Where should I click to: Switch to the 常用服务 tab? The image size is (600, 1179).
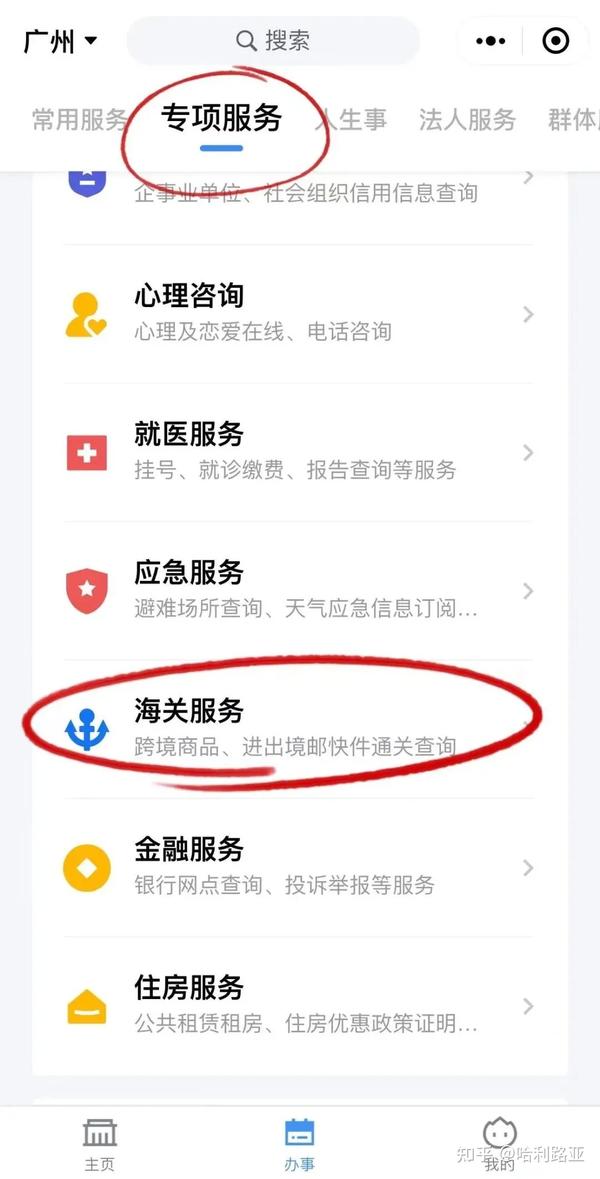coord(80,119)
